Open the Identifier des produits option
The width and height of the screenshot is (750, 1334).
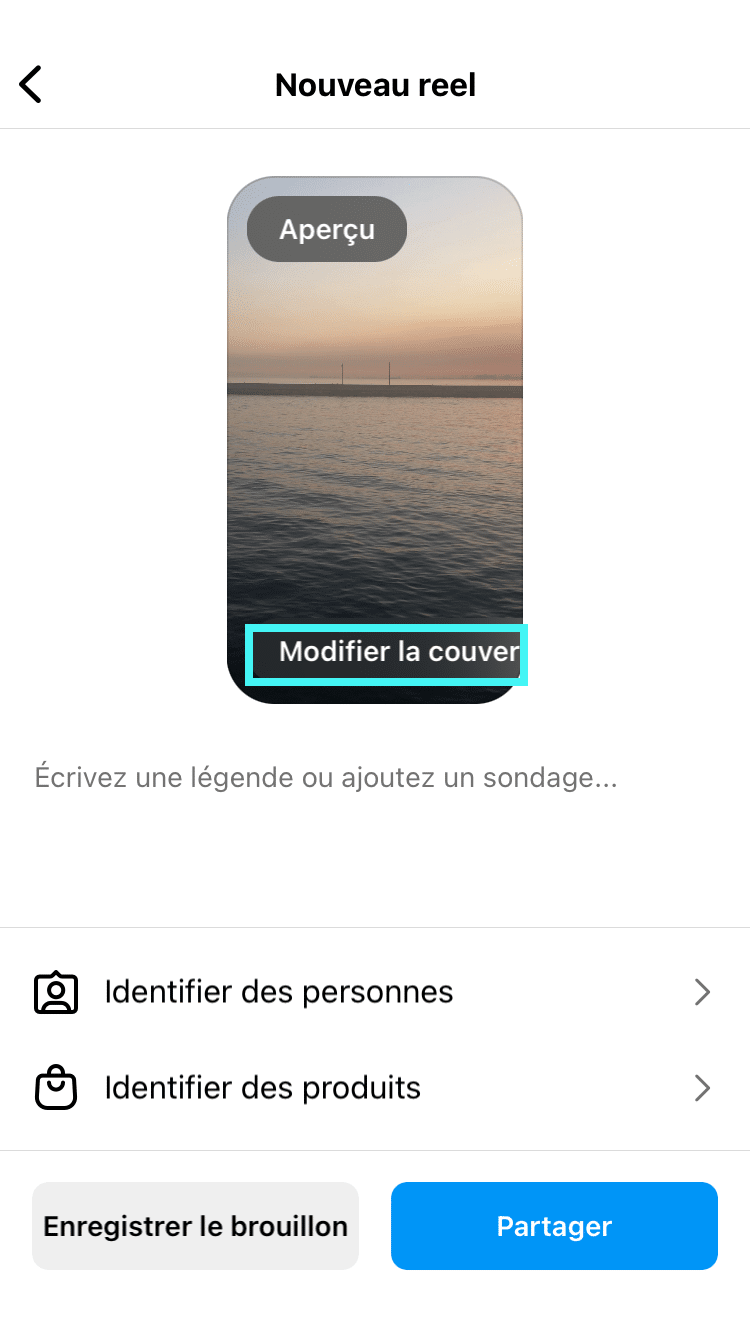(375, 1087)
